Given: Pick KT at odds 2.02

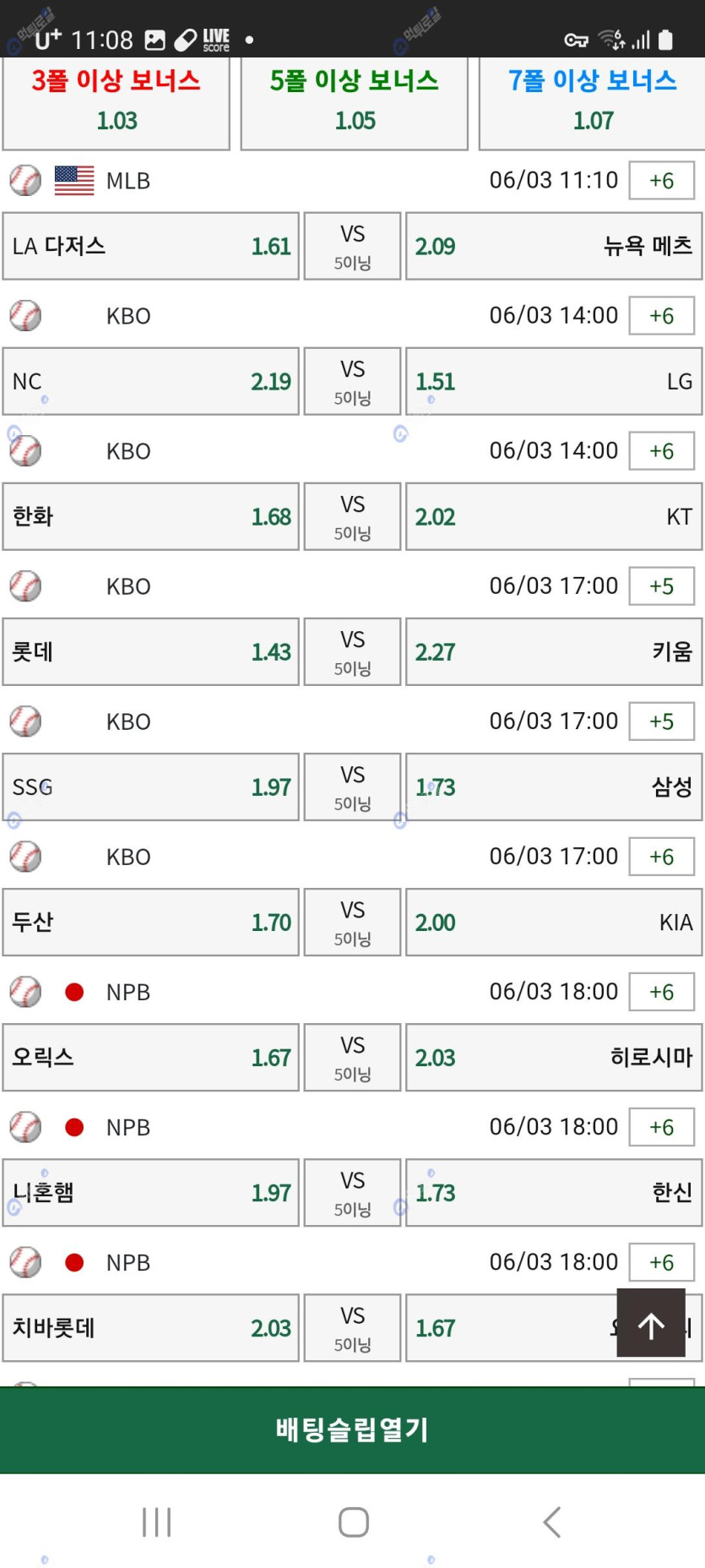Looking at the screenshot, I should (x=553, y=516).
